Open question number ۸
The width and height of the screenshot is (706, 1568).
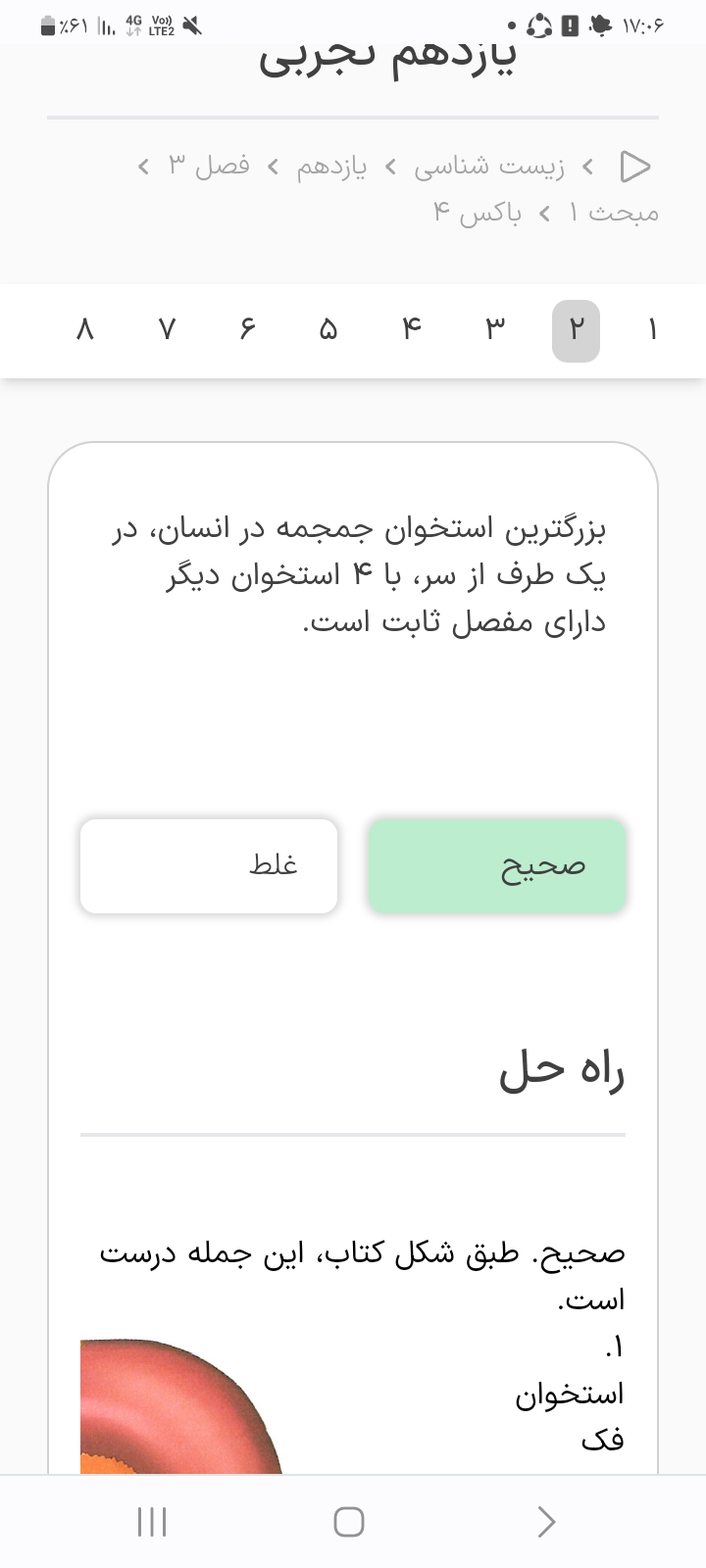(85, 330)
